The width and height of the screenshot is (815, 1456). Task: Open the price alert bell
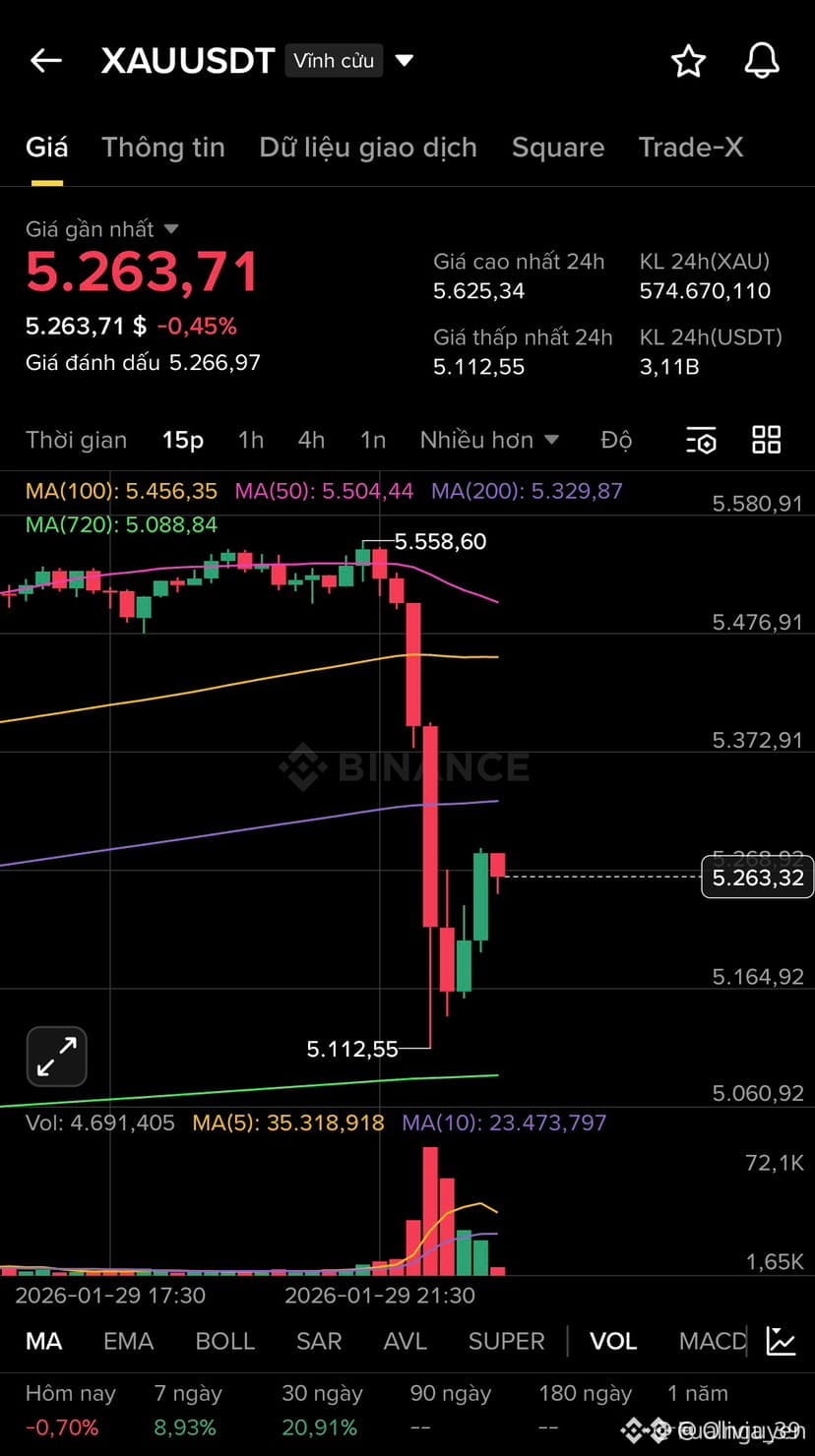pyautogui.click(x=762, y=61)
